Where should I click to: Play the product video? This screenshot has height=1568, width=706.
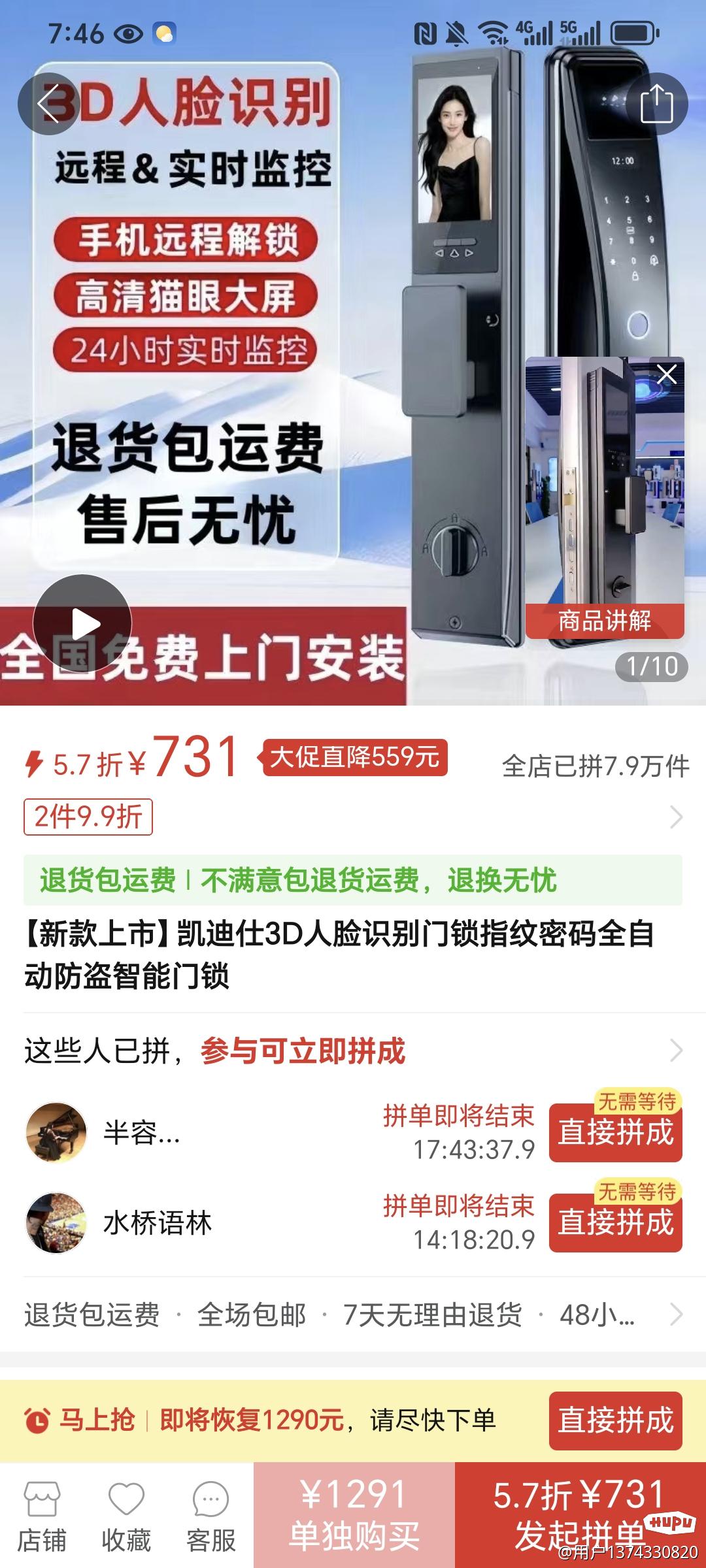(82, 624)
